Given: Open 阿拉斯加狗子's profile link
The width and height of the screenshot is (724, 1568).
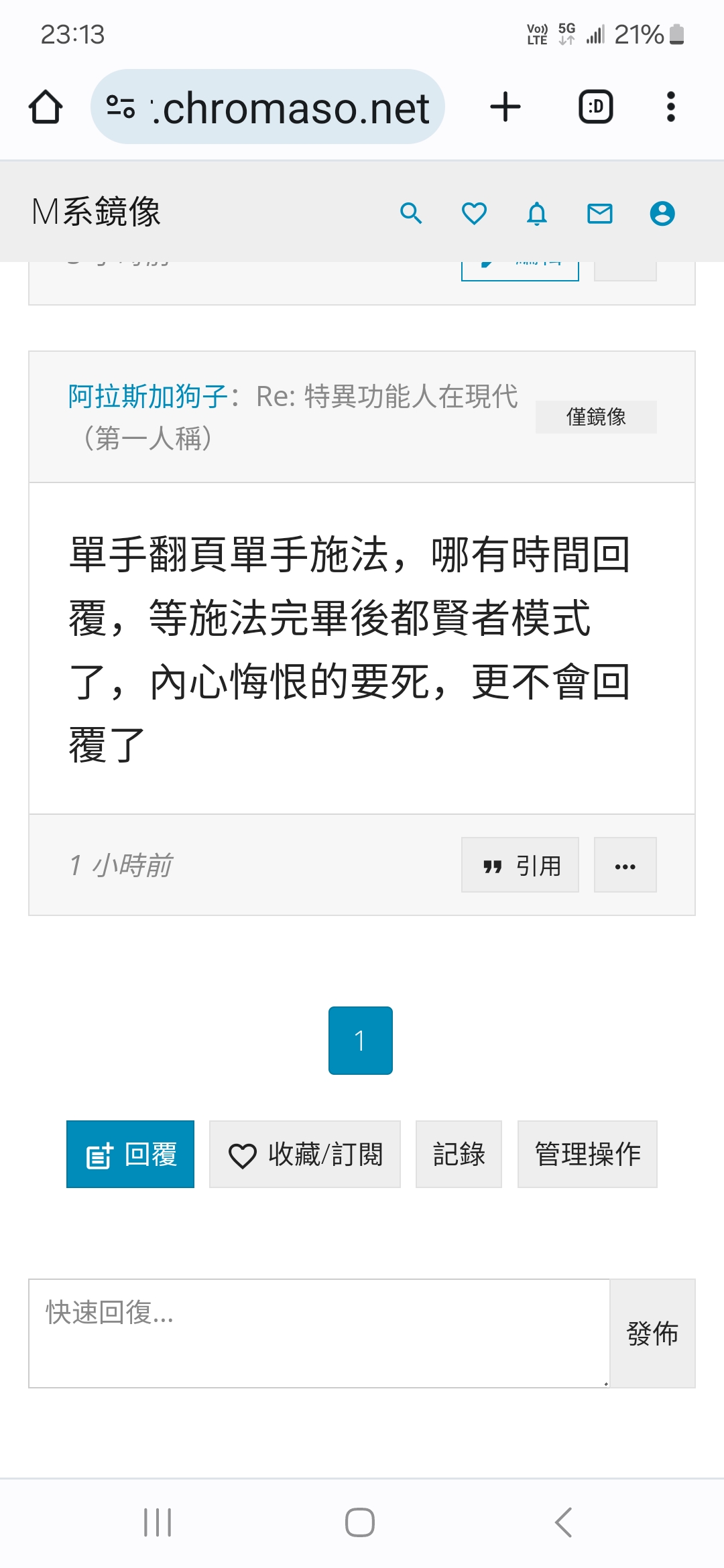Looking at the screenshot, I should coord(147,397).
